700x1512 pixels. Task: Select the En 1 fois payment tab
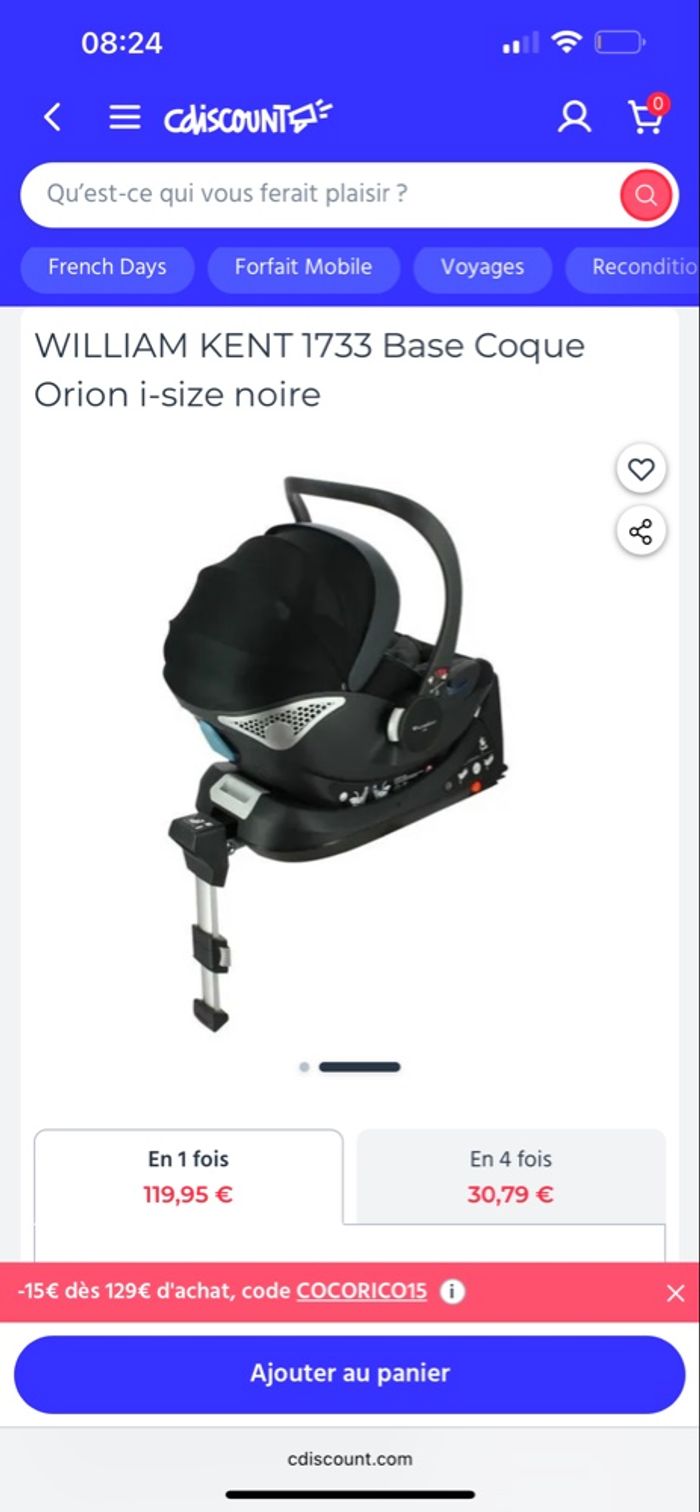coord(188,1176)
